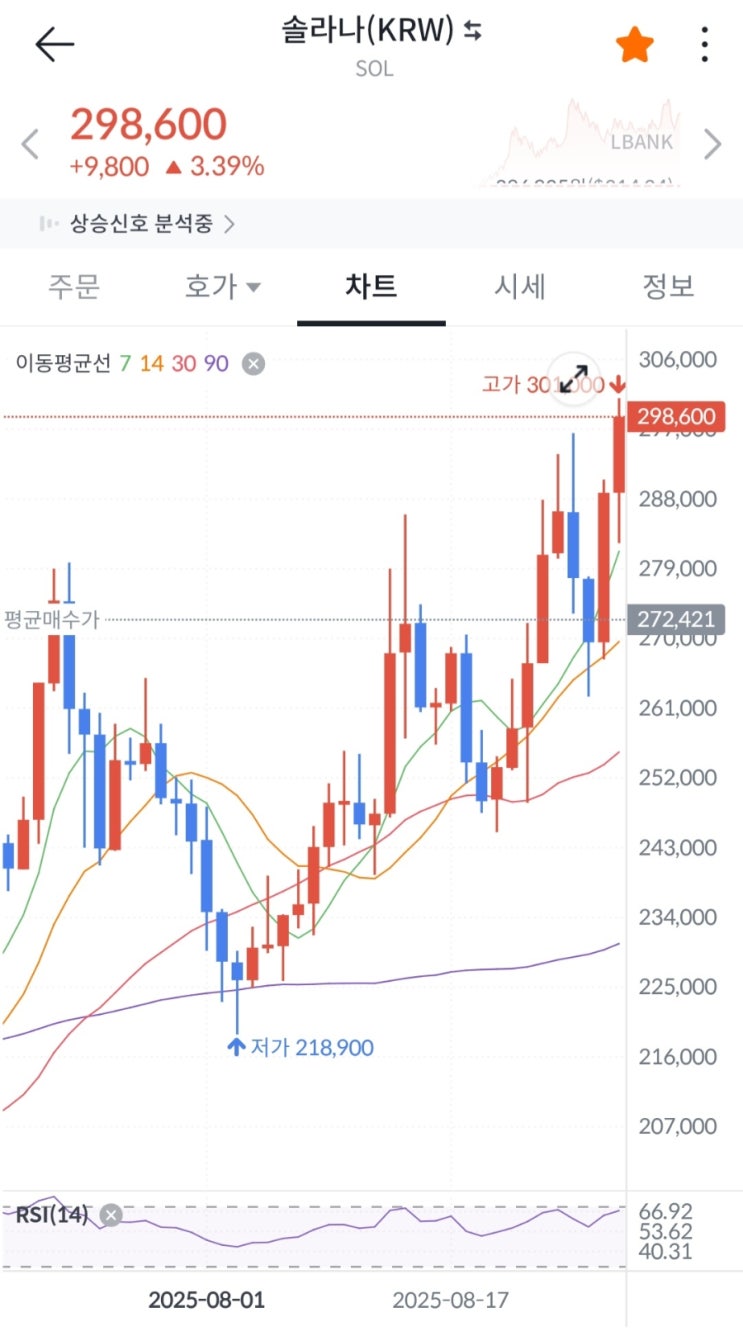Open 상승신호 분석중 banner
Viewport: 743px width, 1336px height.
137,223
